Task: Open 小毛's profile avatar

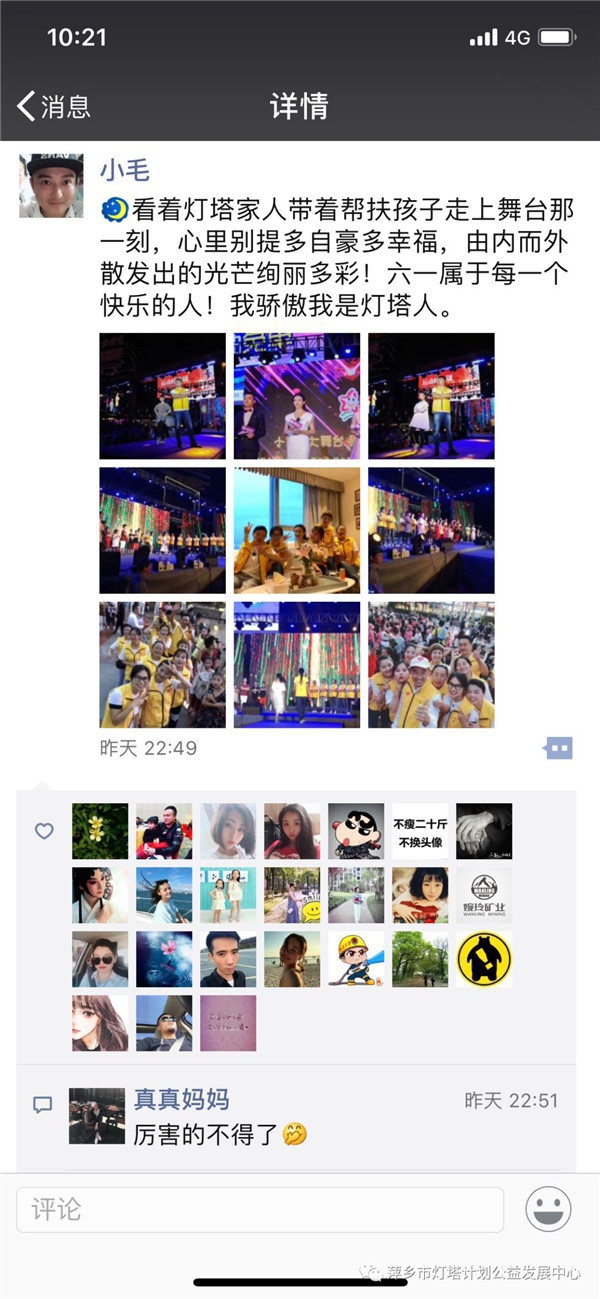Action: [x=51, y=186]
